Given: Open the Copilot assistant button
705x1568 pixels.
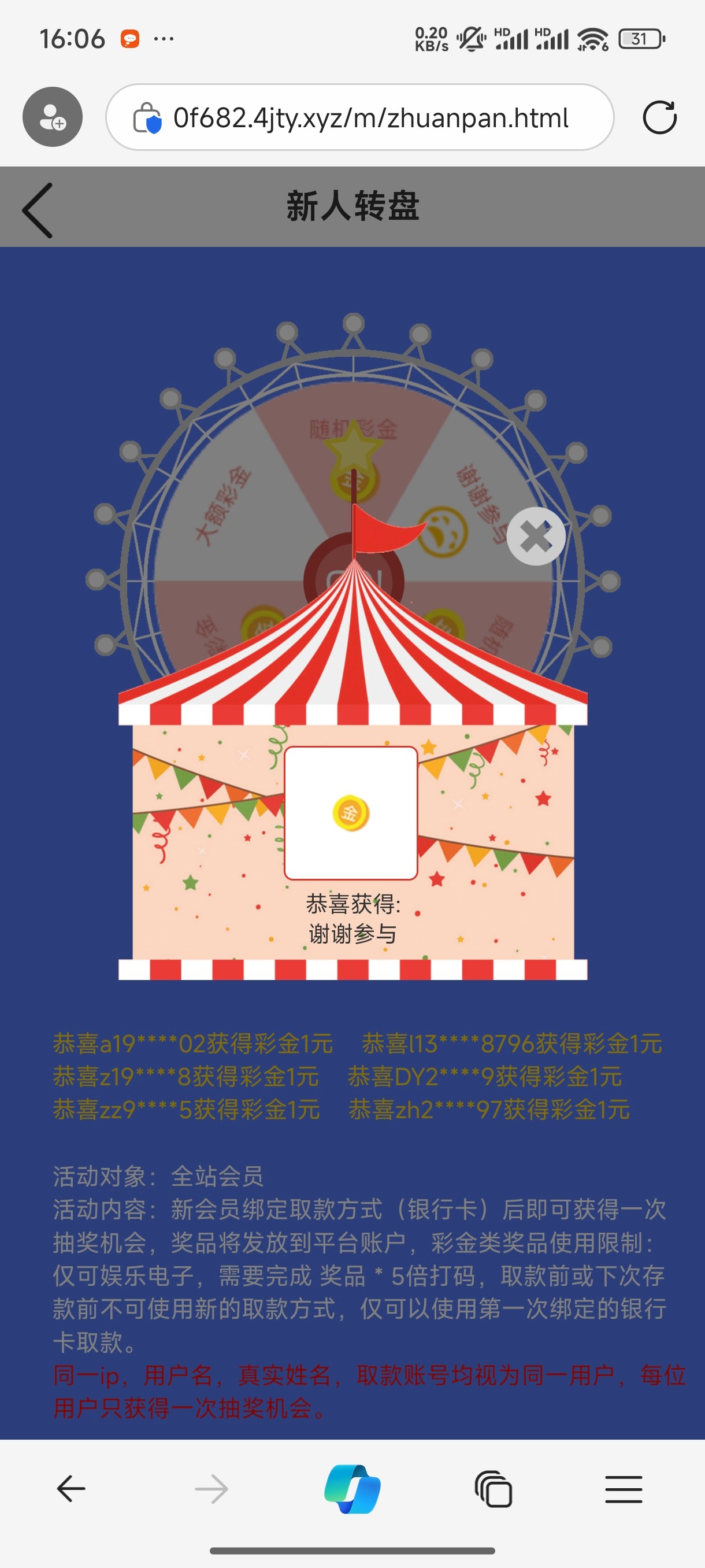Looking at the screenshot, I should pos(352,1489).
